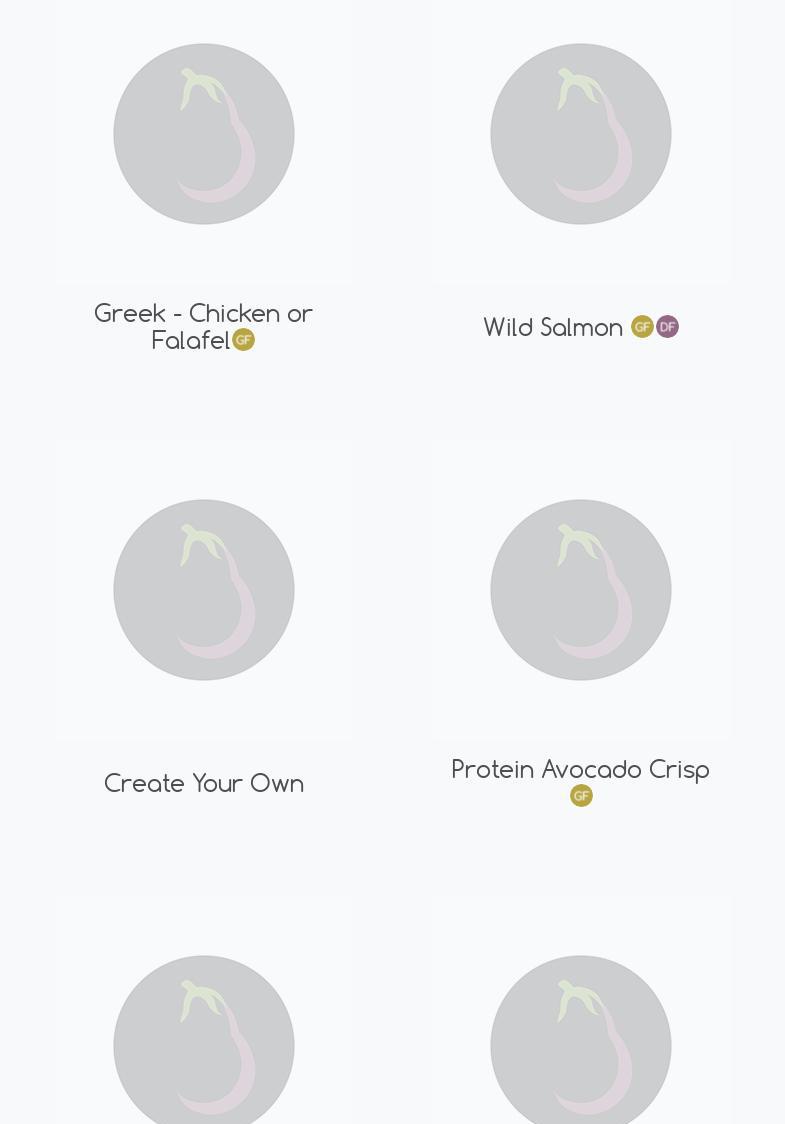The width and height of the screenshot is (785, 1124).
Task: Open the Greek - Chicken or Falafel item
Action: tap(203, 327)
